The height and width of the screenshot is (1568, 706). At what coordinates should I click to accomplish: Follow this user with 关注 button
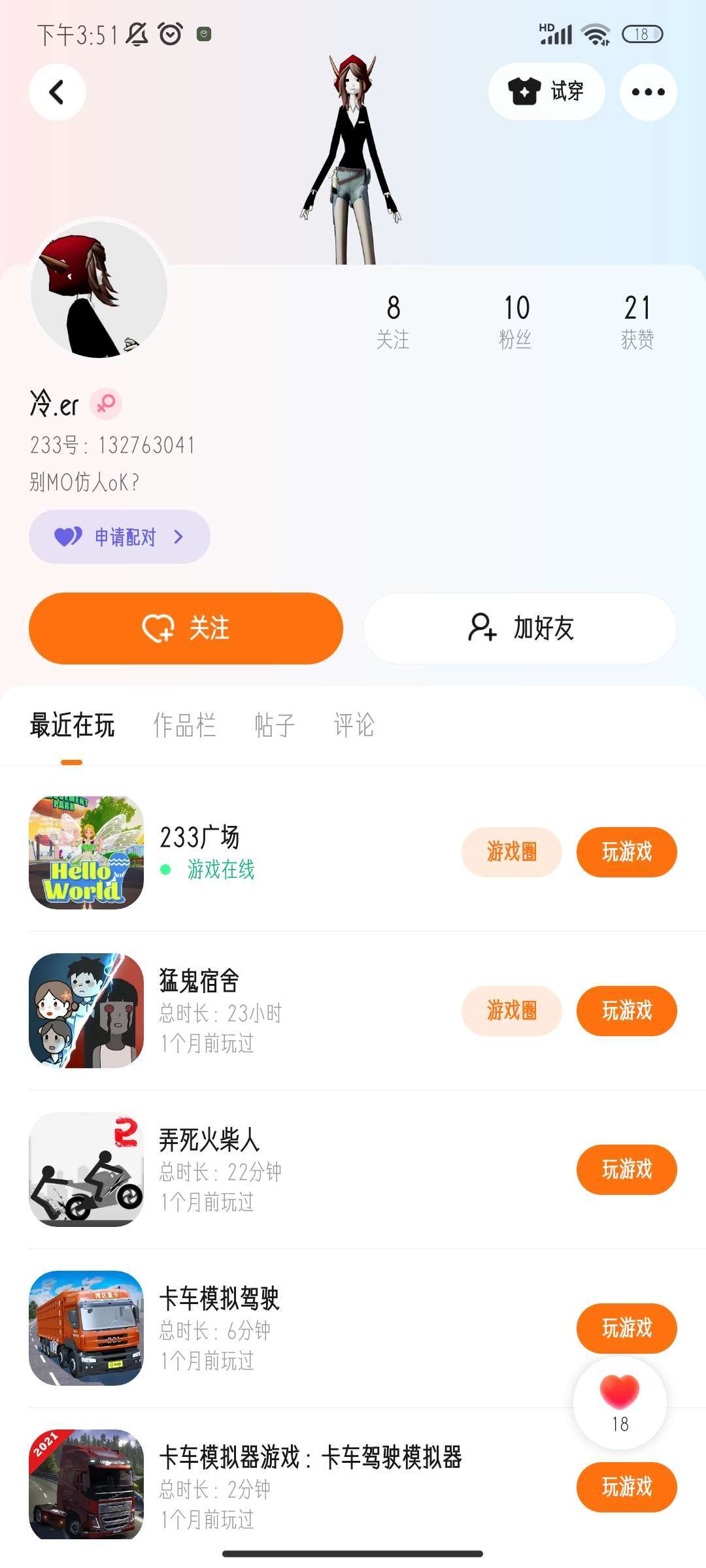click(x=186, y=629)
